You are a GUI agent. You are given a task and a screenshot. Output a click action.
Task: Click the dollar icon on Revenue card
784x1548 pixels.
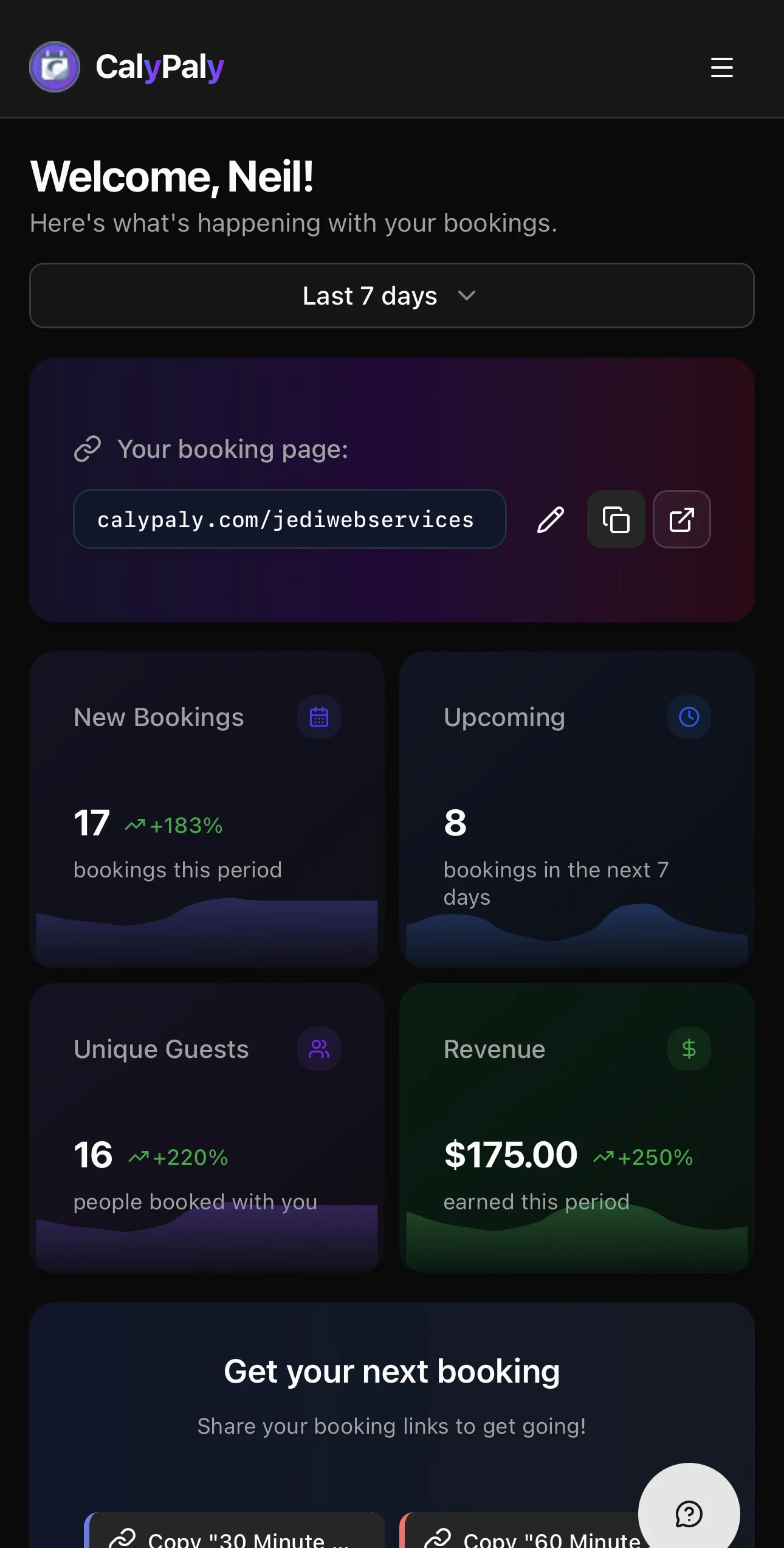(x=689, y=1049)
